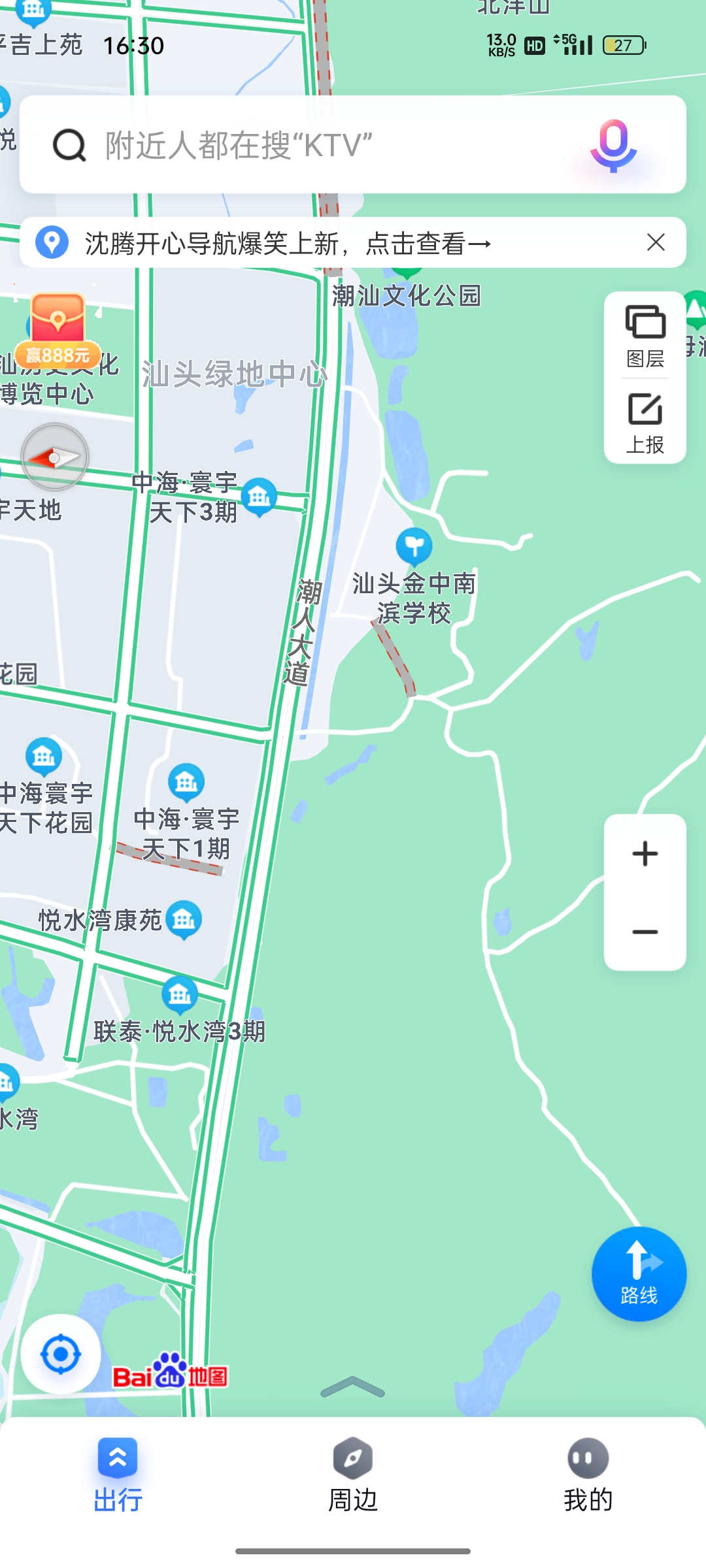Dismiss the navigation voice promo banner
The image size is (706, 1568).
(656, 242)
